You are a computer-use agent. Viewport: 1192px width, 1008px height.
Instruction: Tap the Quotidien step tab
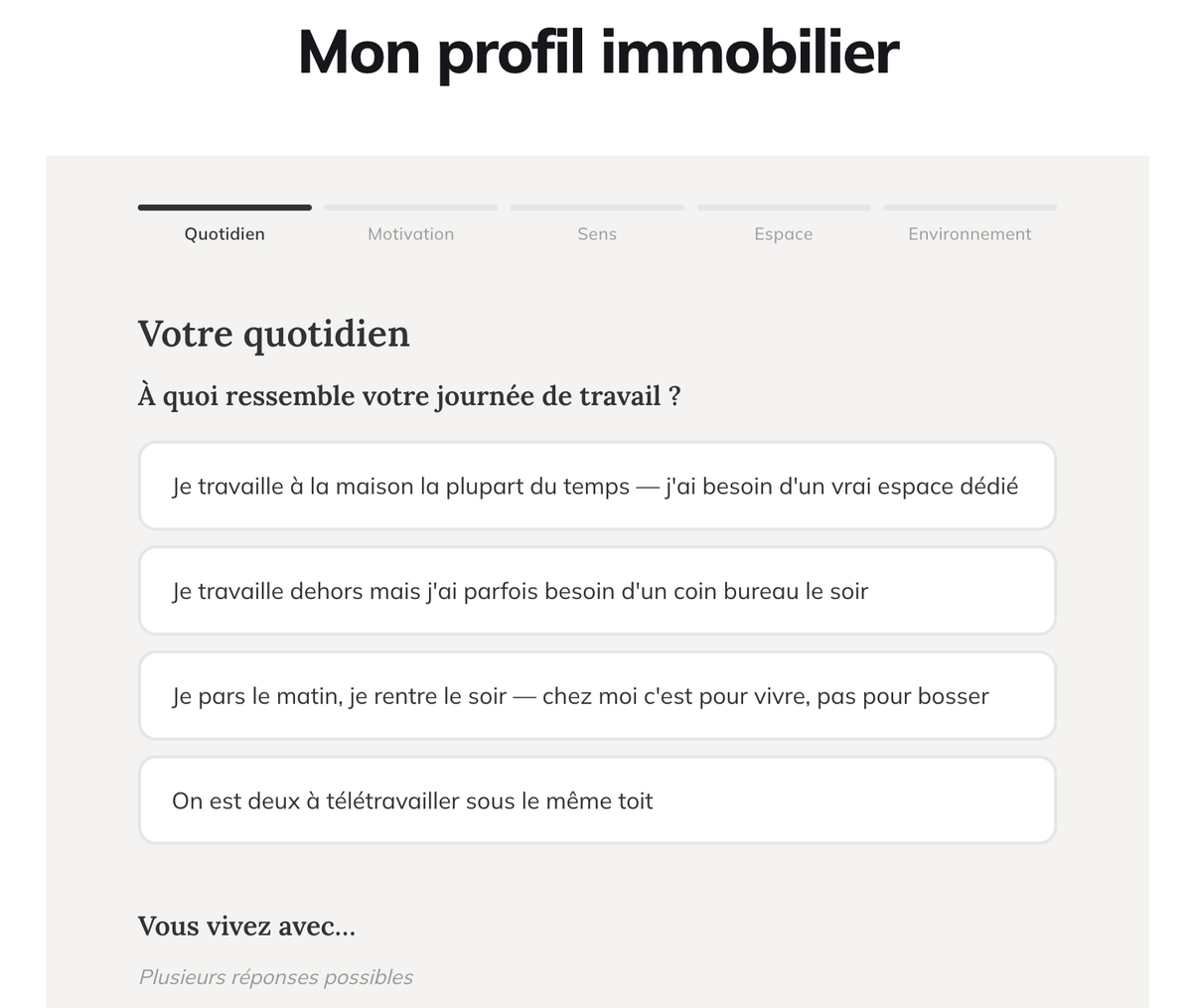pos(224,233)
